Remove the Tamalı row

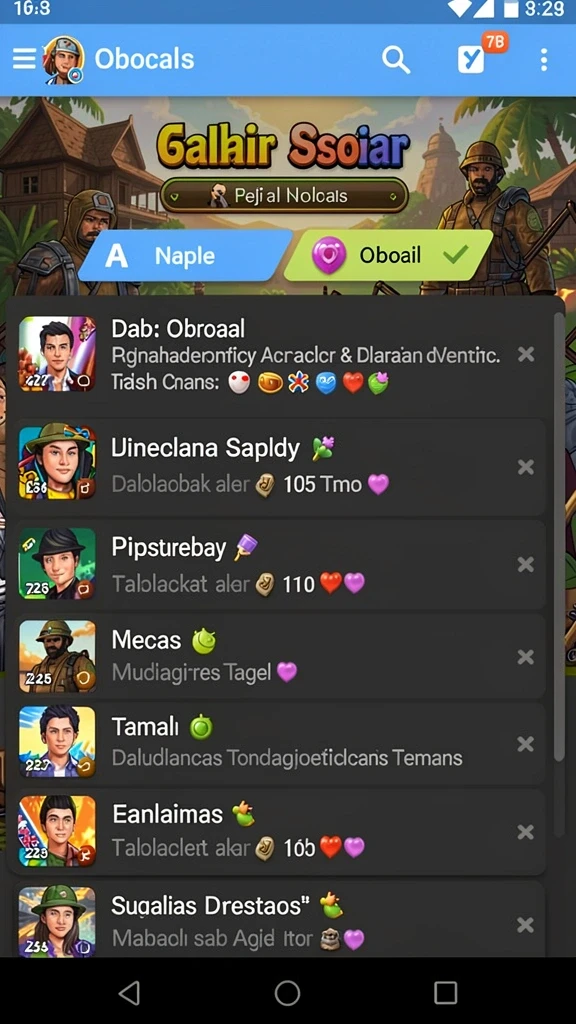point(526,744)
